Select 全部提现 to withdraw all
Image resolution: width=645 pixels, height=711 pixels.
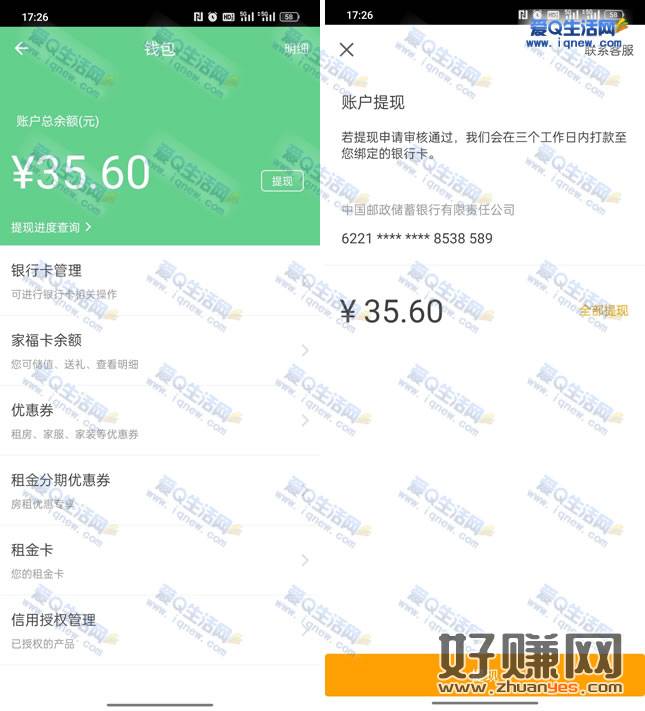click(x=603, y=311)
